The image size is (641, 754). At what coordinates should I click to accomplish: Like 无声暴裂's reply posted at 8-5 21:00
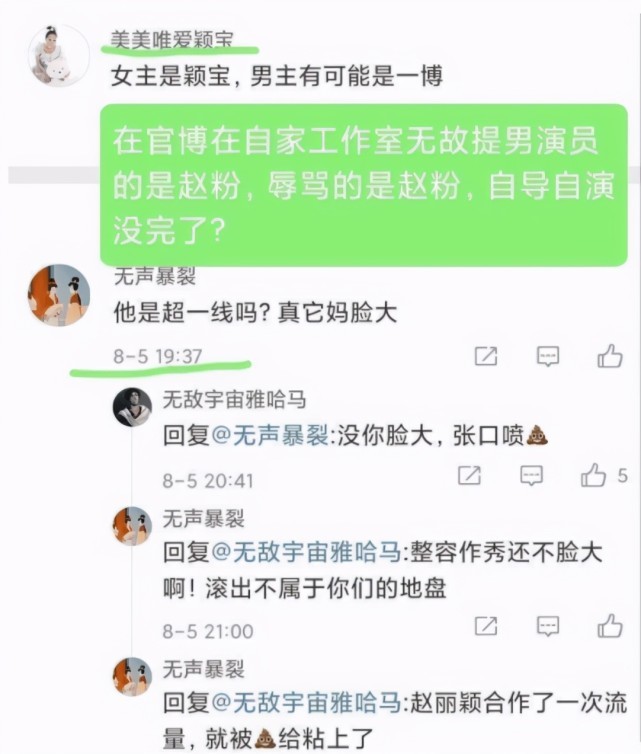pyautogui.click(x=610, y=627)
